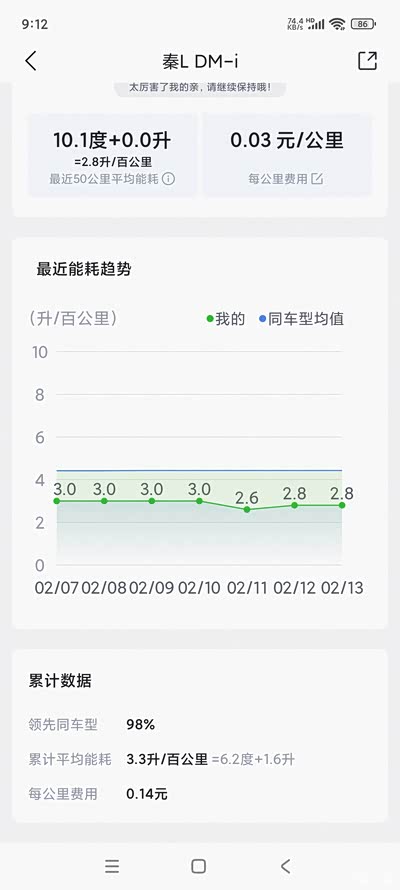Screen dimensions: 400x890
Task: Edit the 每公里费用 cost setting
Action: (x=317, y=179)
